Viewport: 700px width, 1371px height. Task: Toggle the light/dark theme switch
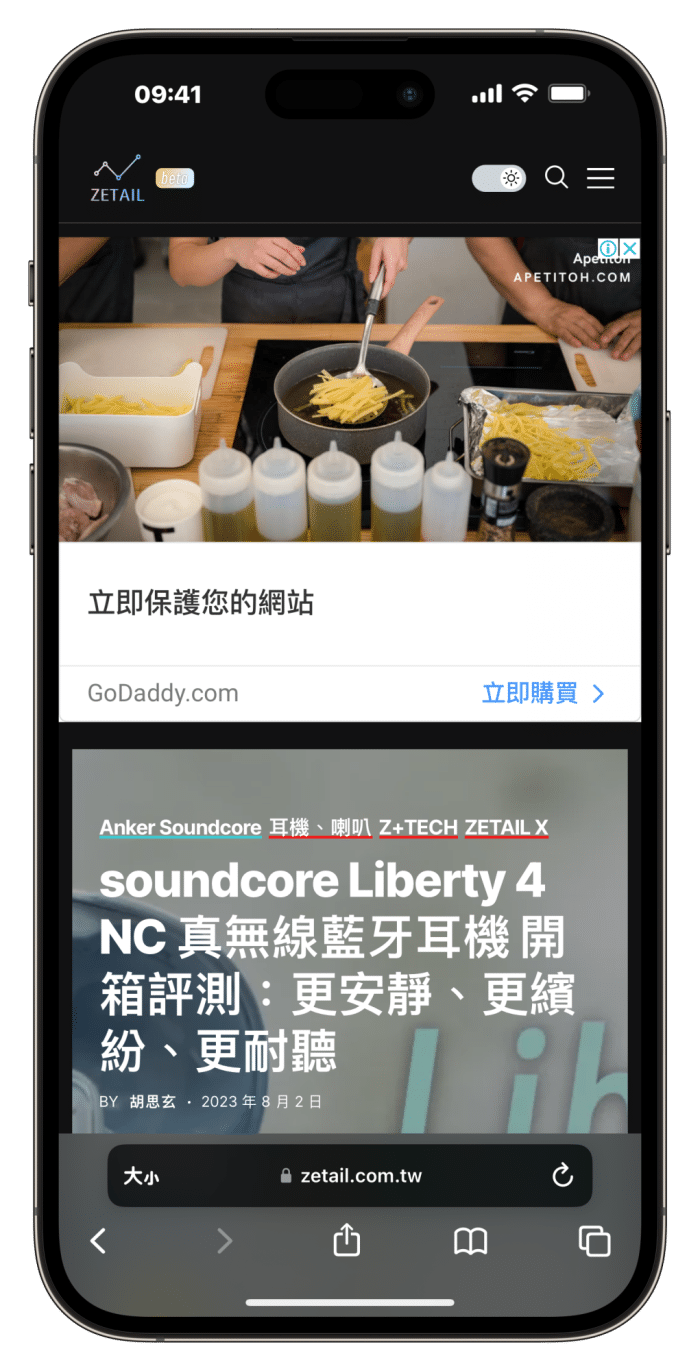(x=499, y=178)
